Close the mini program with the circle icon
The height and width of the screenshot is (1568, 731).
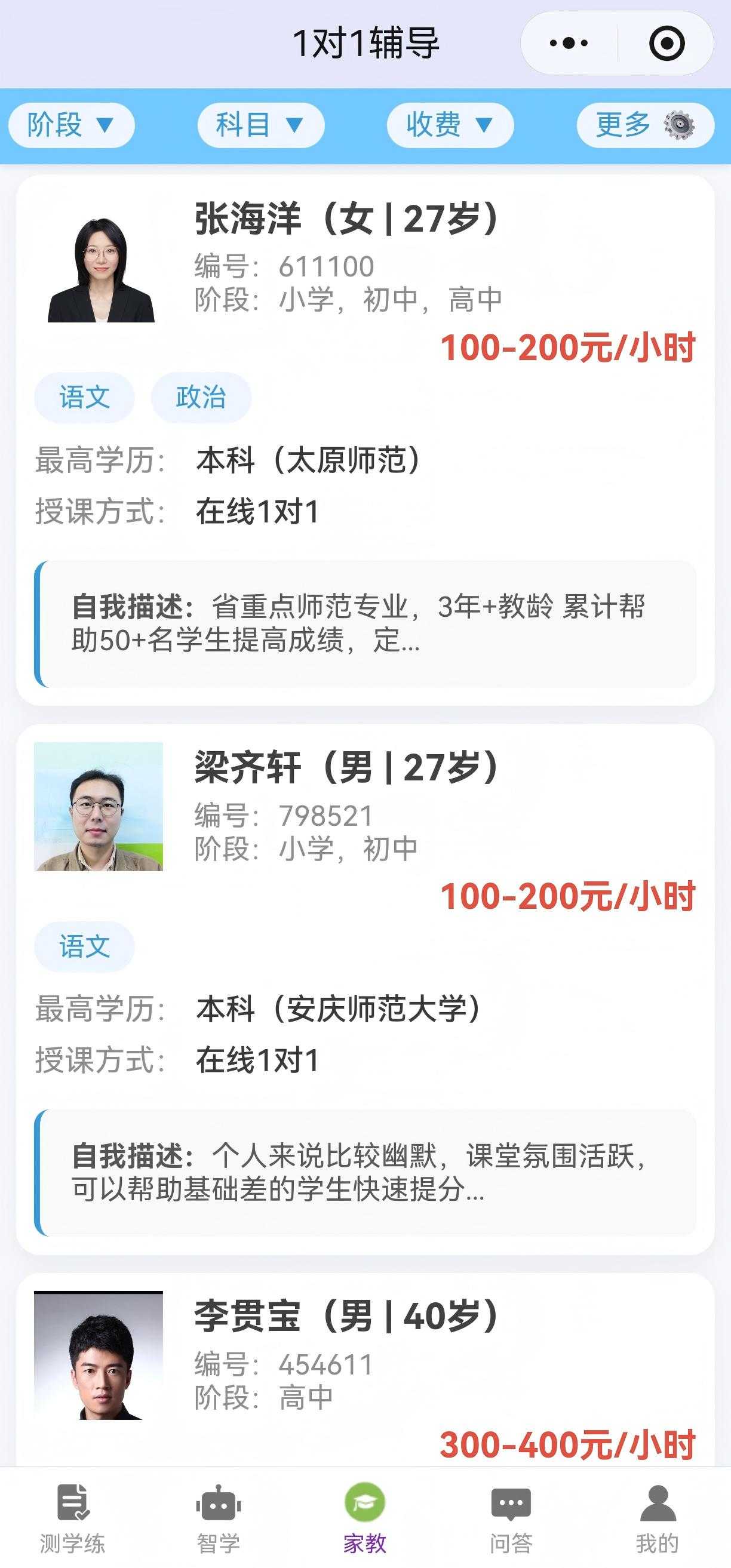(666, 43)
